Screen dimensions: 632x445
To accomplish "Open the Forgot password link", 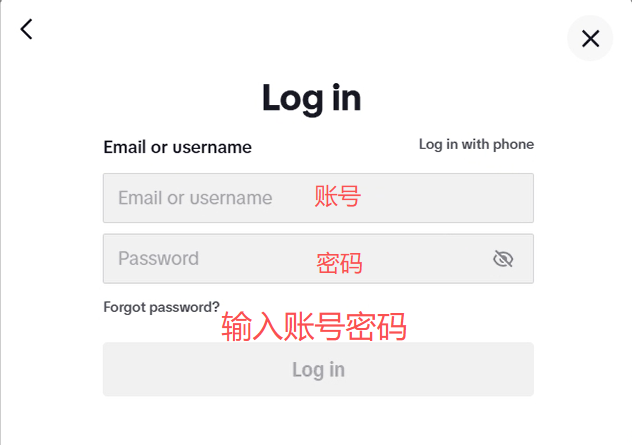I will [x=161, y=307].
